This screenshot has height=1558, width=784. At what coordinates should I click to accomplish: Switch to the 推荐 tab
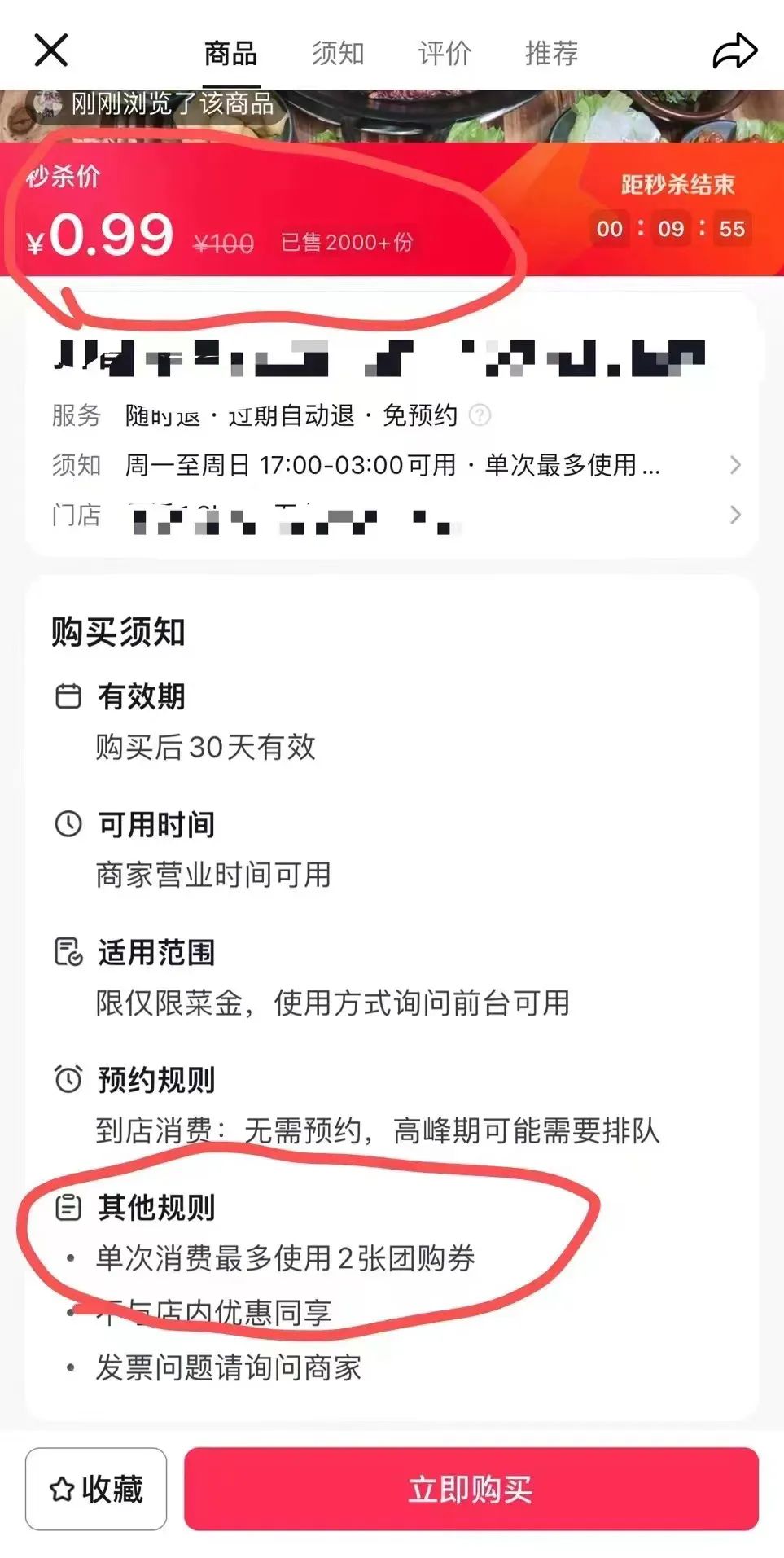[550, 53]
